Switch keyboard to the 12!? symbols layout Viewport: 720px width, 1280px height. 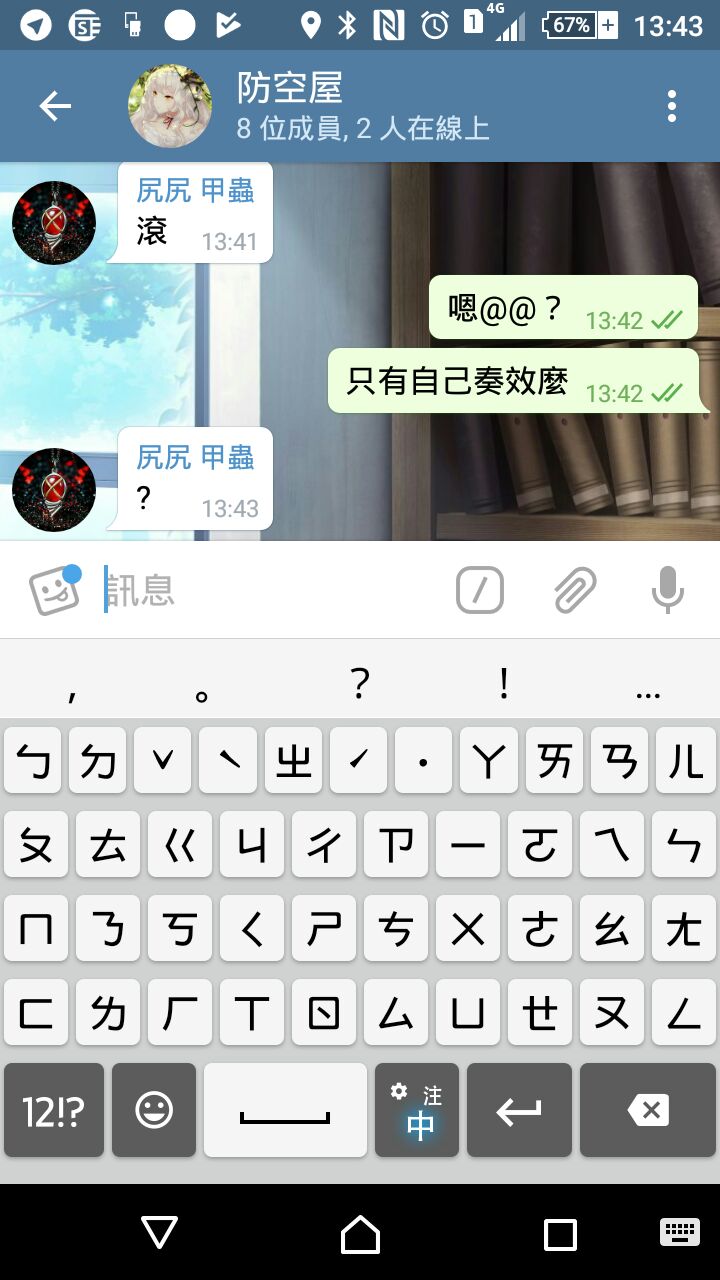(54, 1110)
